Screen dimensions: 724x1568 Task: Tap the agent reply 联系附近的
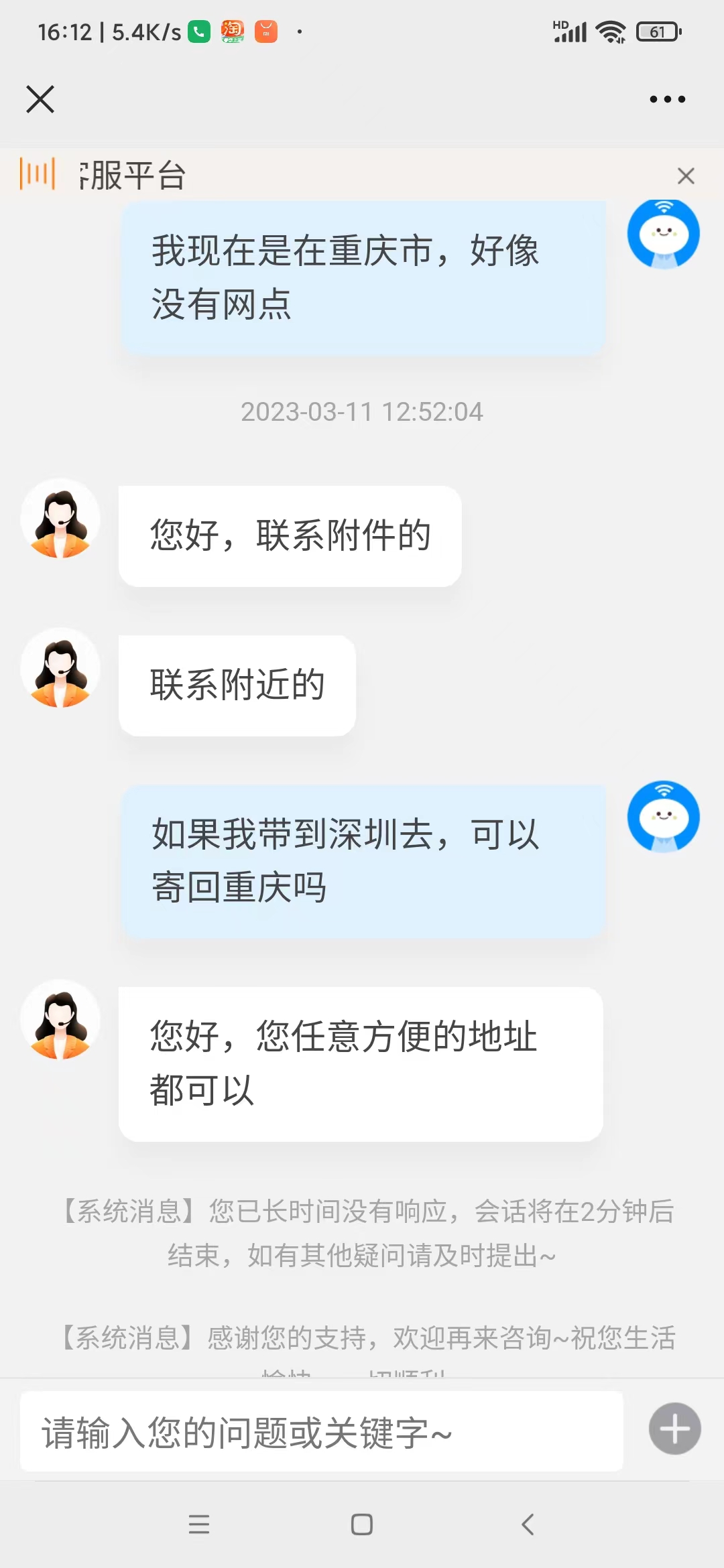236,684
